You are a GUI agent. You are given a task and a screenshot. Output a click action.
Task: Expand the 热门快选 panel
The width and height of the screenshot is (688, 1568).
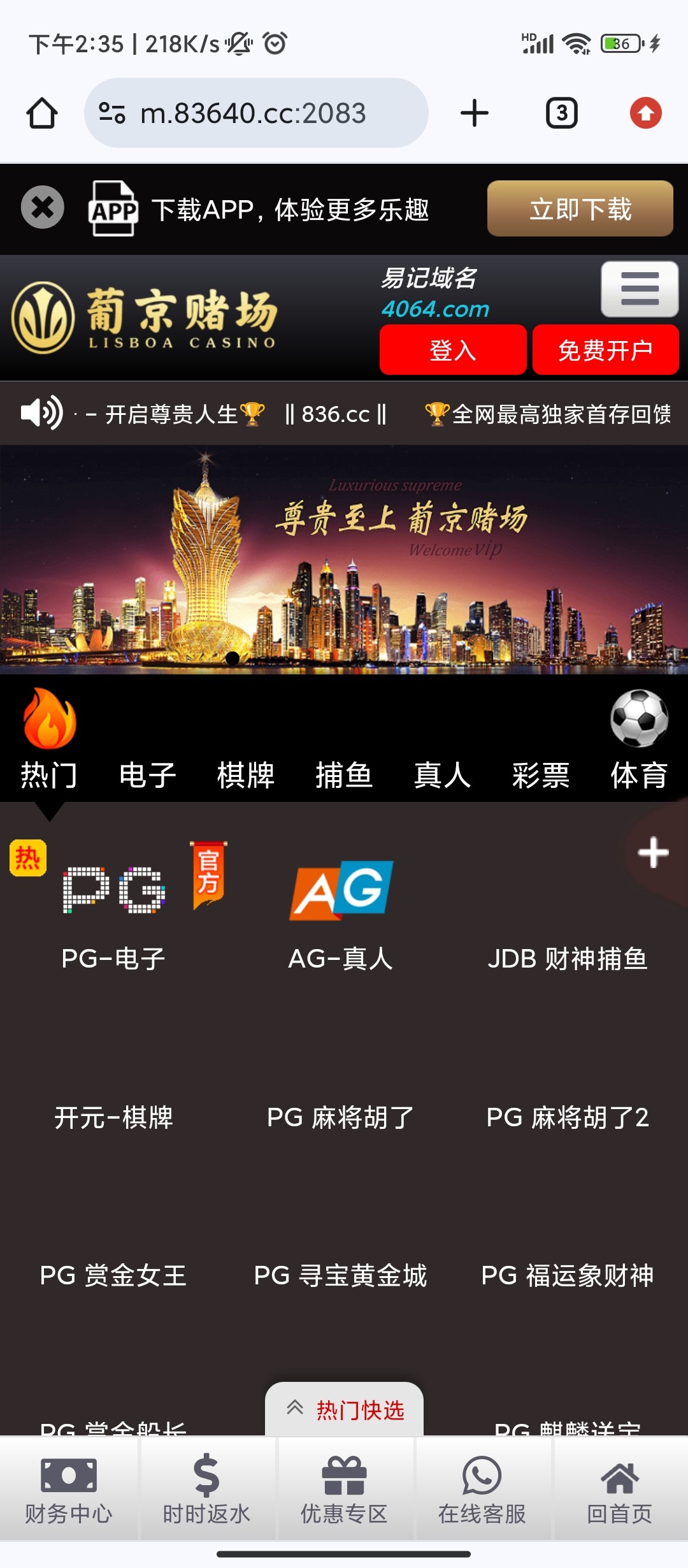coord(345,1410)
